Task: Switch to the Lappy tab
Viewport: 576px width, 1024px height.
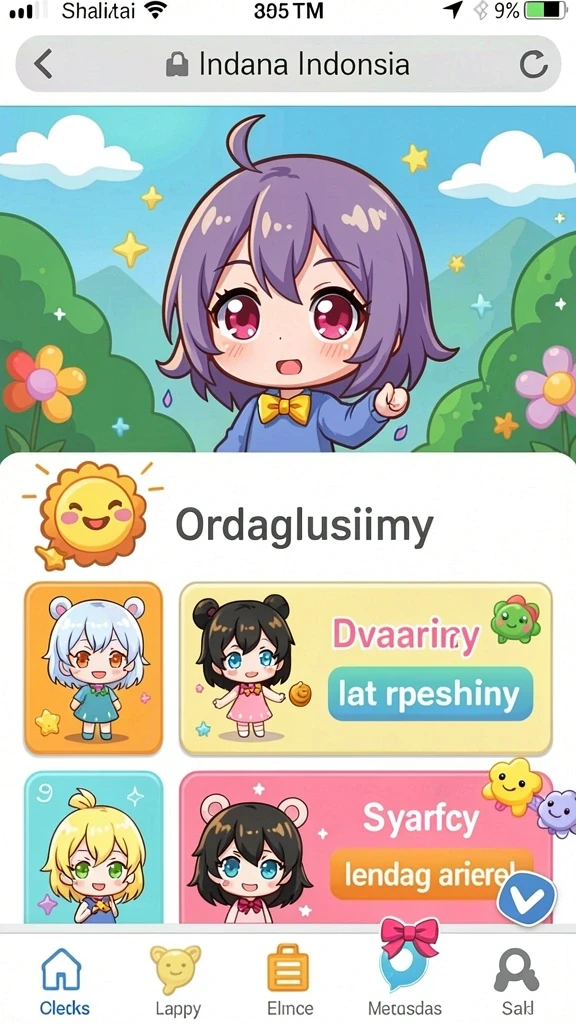Action: click(176, 980)
